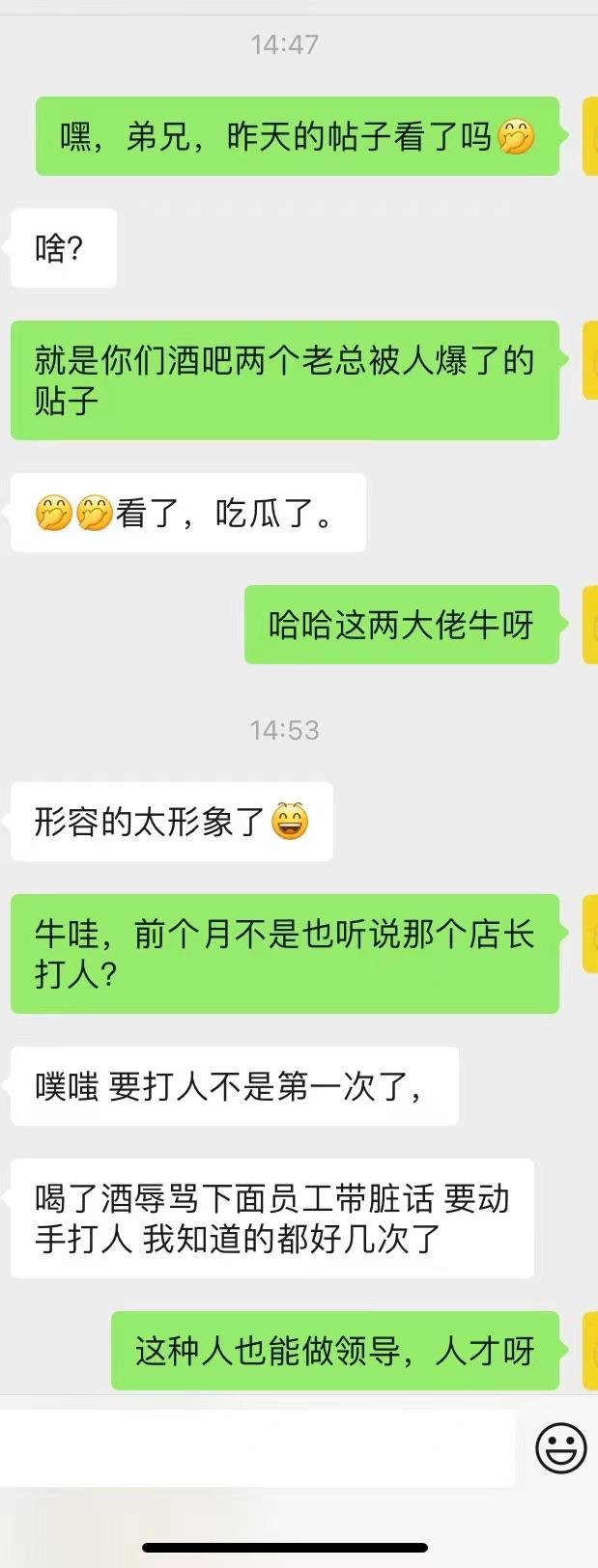Open the emoji picker

pyautogui.click(x=560, y=1447)
